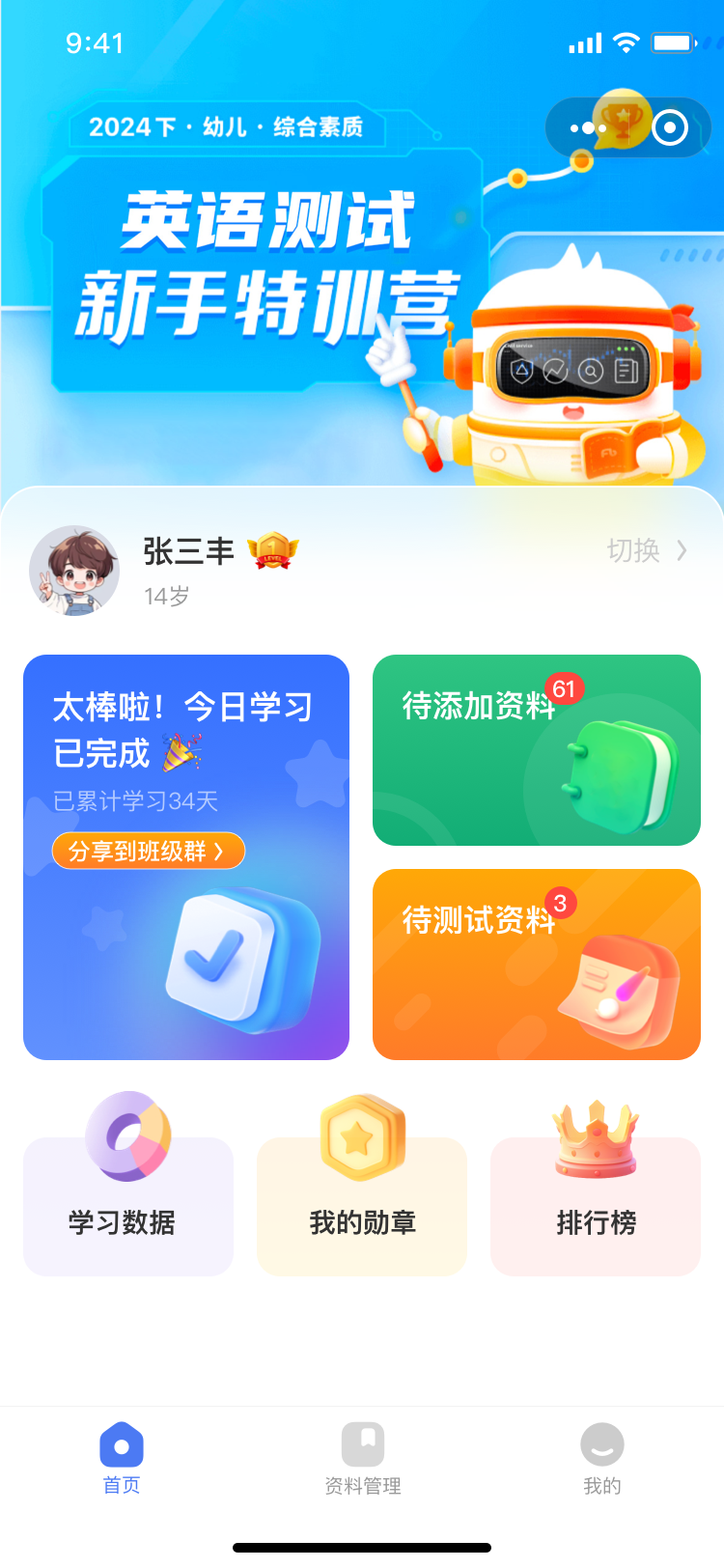
Task: Open the 排行榜 leaderboard
Action: coord(595,1207)
